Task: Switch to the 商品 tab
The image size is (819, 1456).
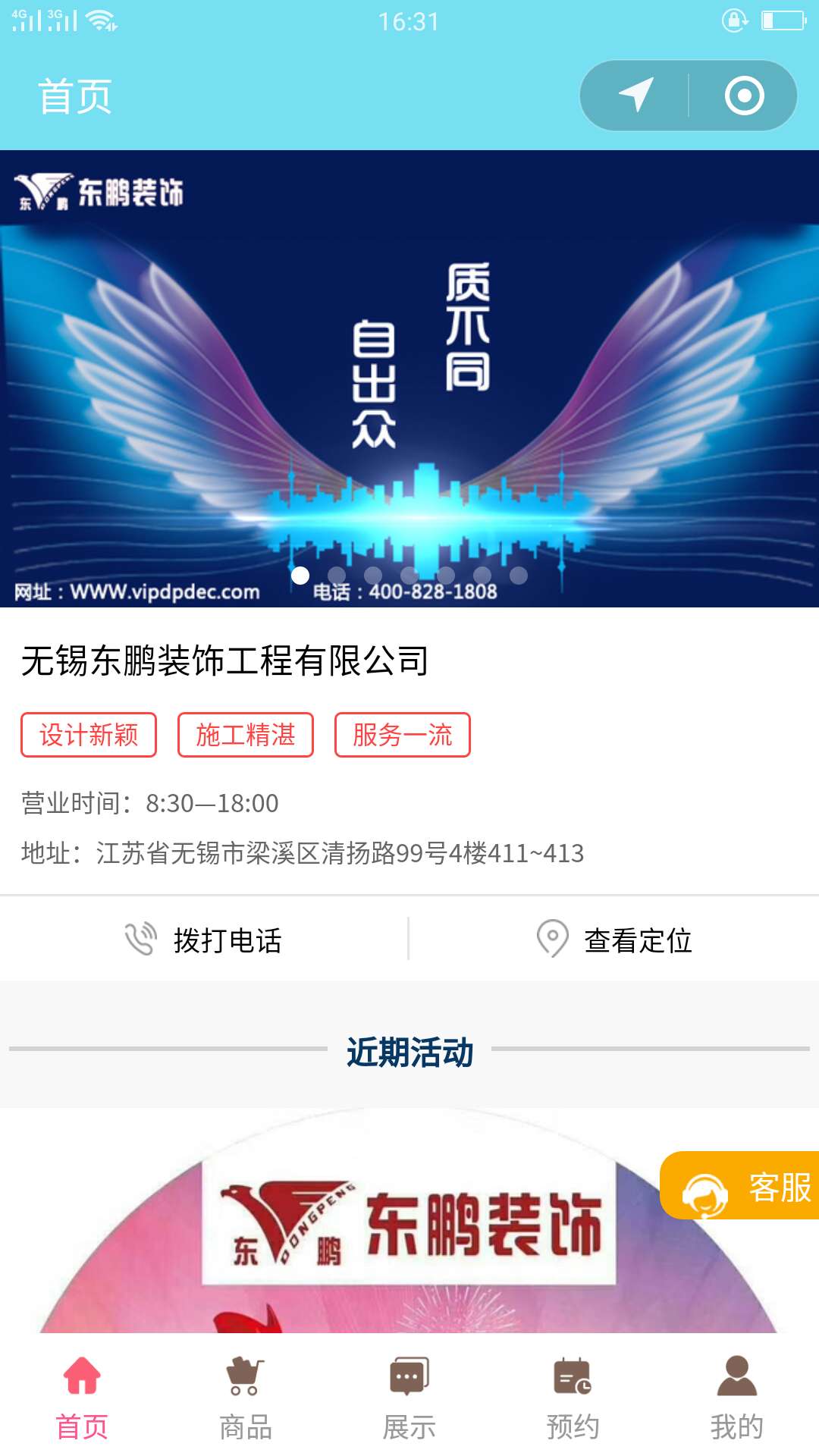Action: click(246, 1397)
